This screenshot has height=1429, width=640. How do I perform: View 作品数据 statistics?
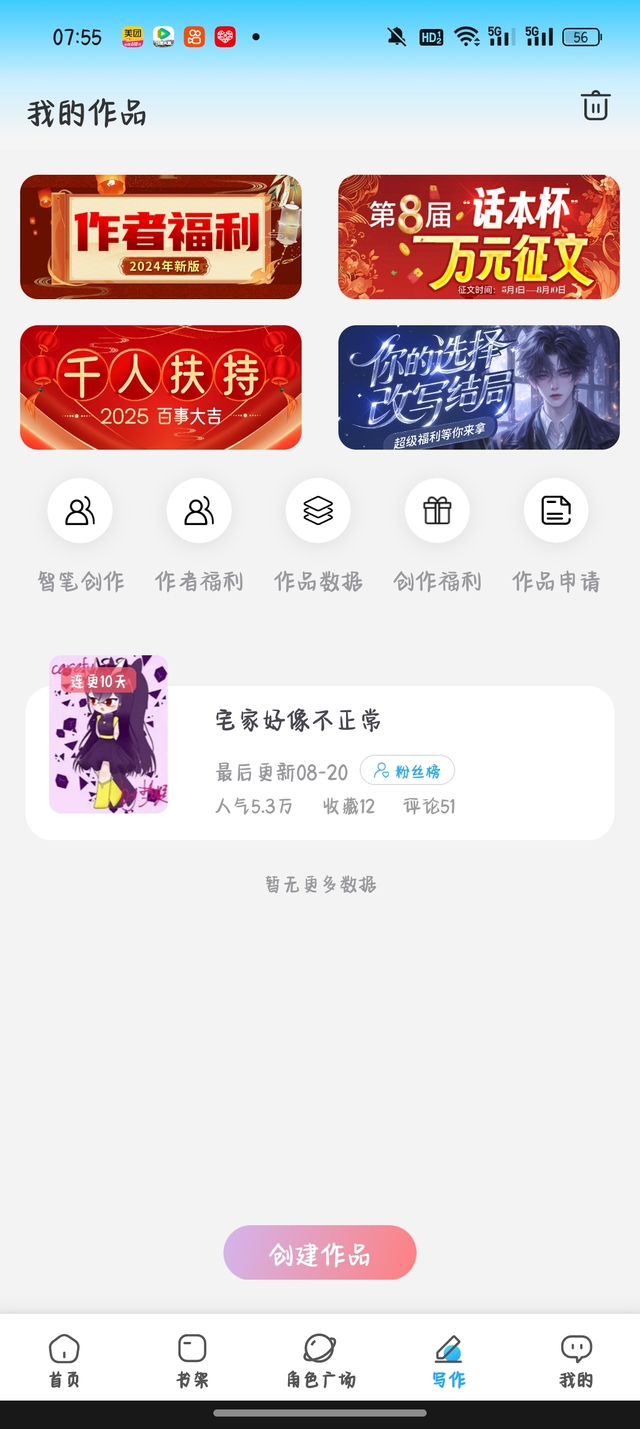[318, 511]
